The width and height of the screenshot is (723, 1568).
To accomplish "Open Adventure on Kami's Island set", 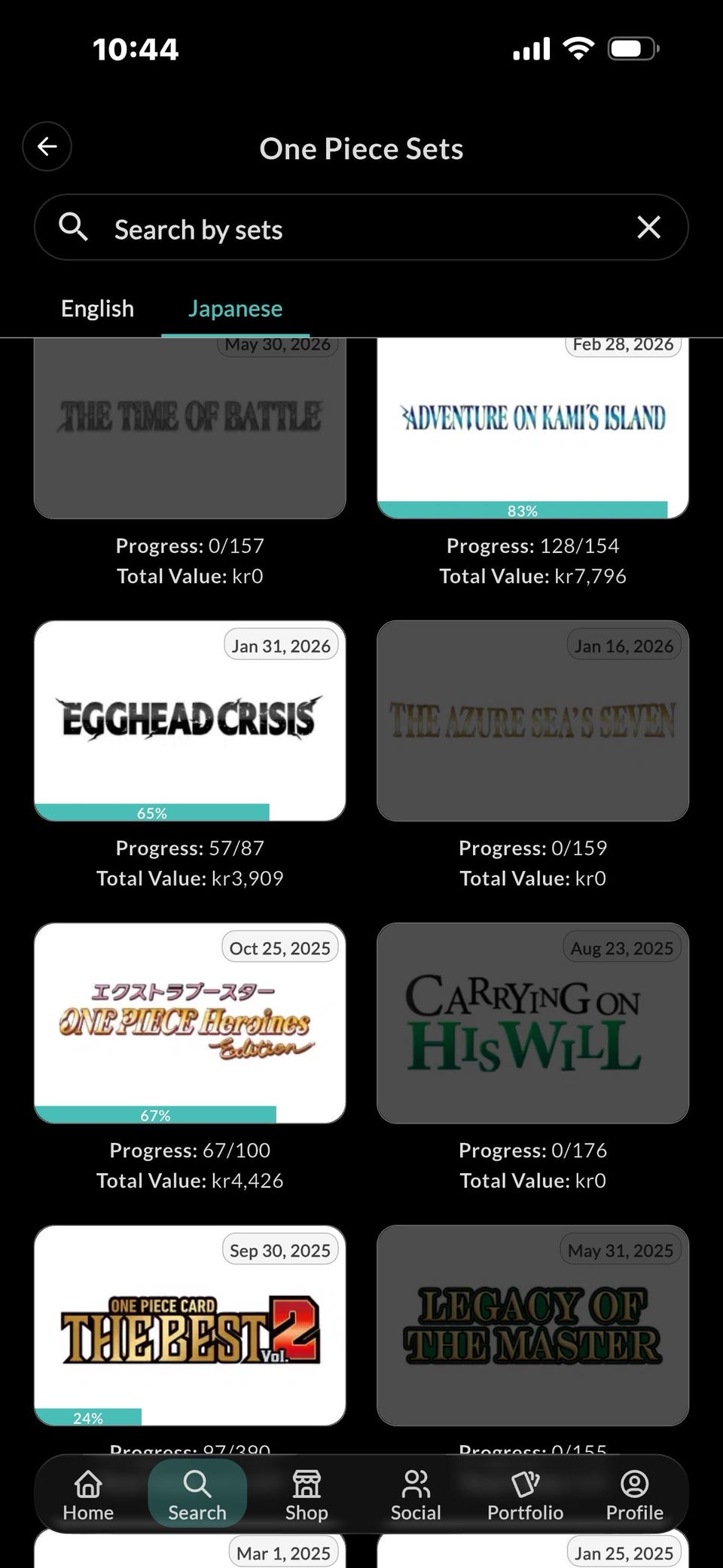I will tap(532, 428).
